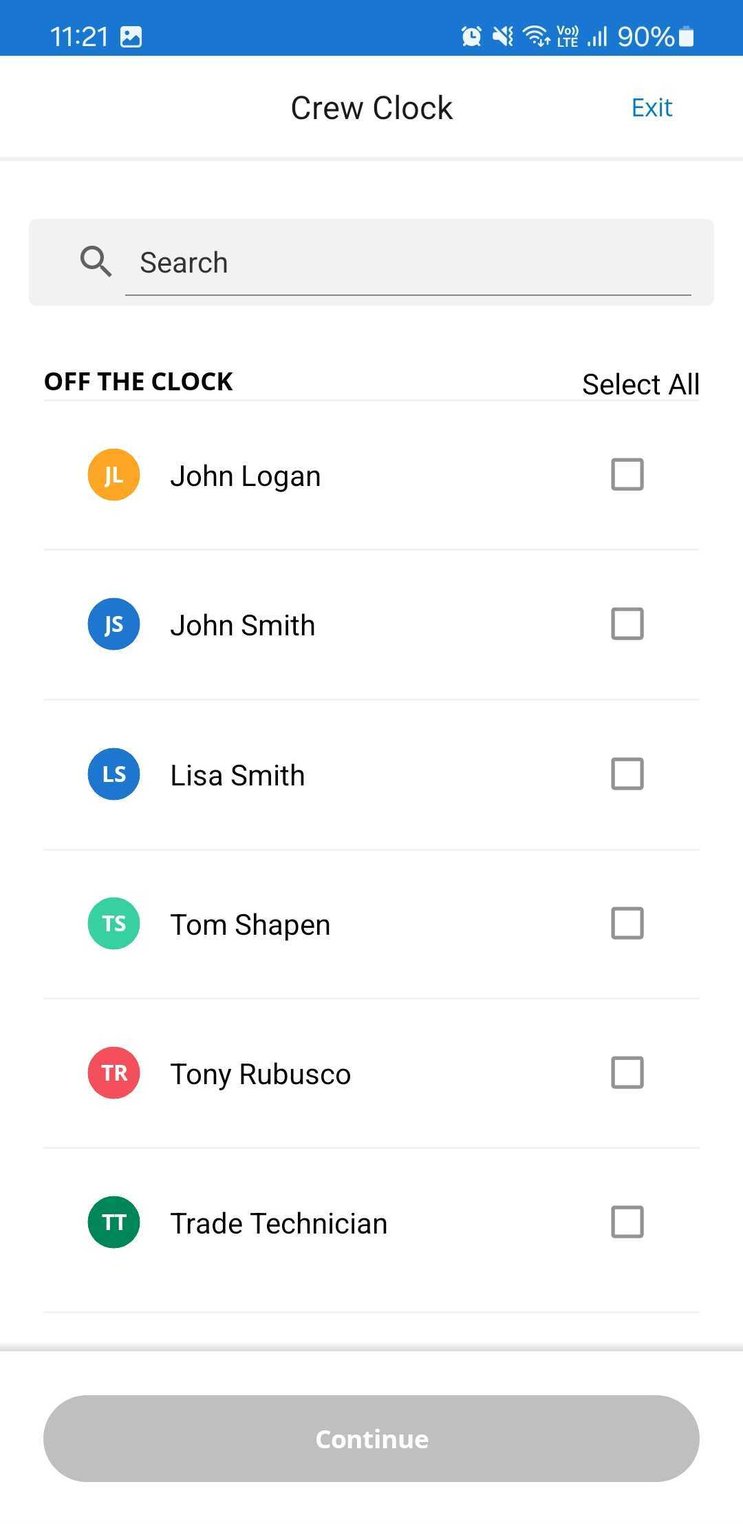Select All off-the-clock crew members

click(640, 385)
